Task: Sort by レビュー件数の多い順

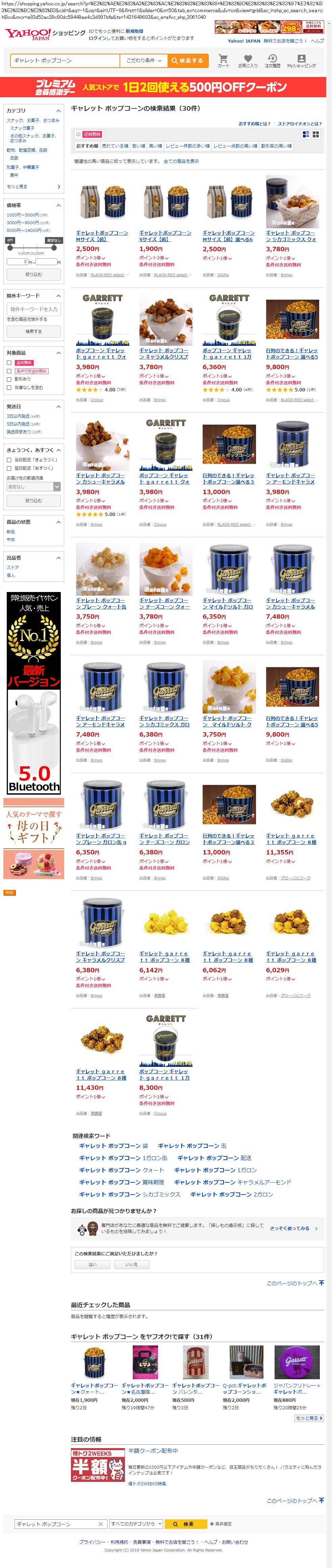Action: [188, 146]
